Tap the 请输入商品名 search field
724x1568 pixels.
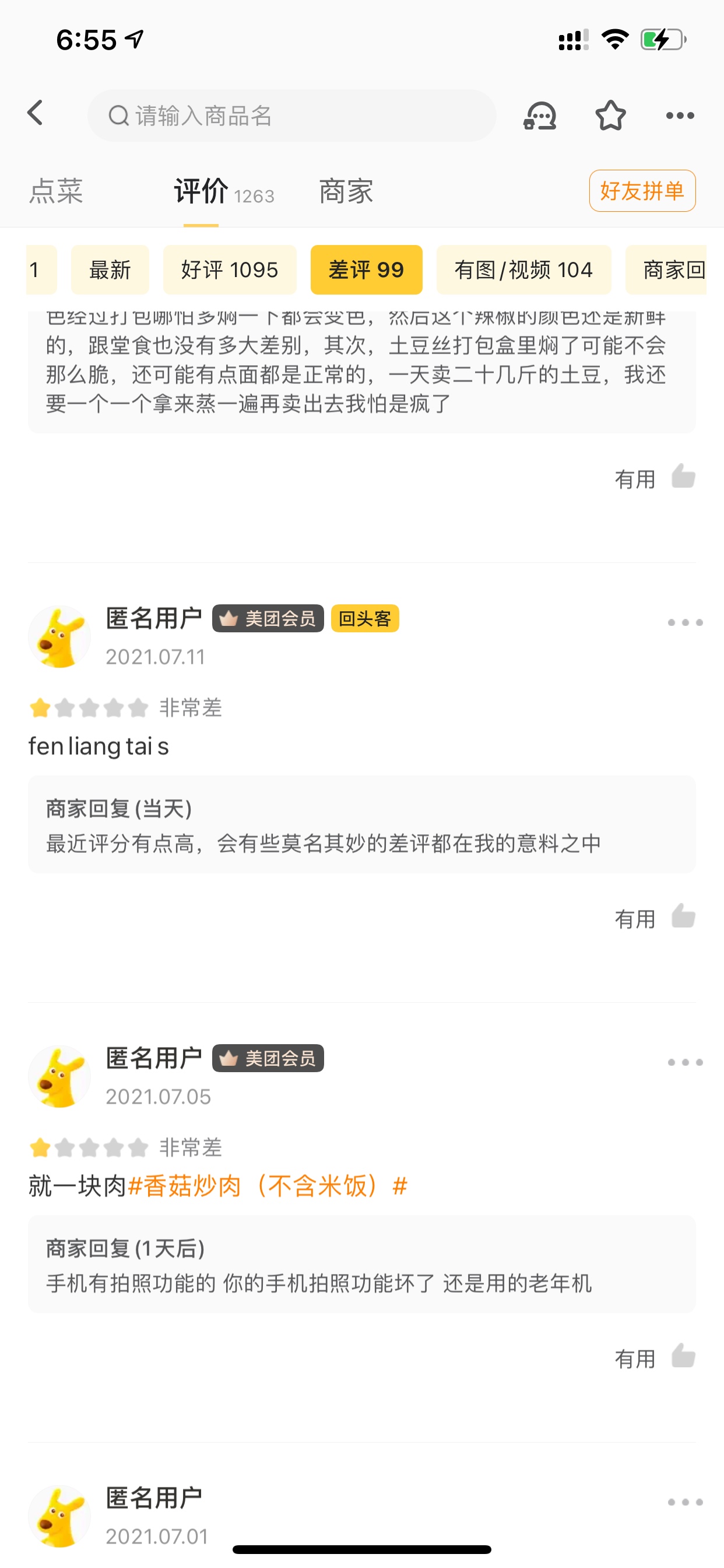[x=292, y=116]
